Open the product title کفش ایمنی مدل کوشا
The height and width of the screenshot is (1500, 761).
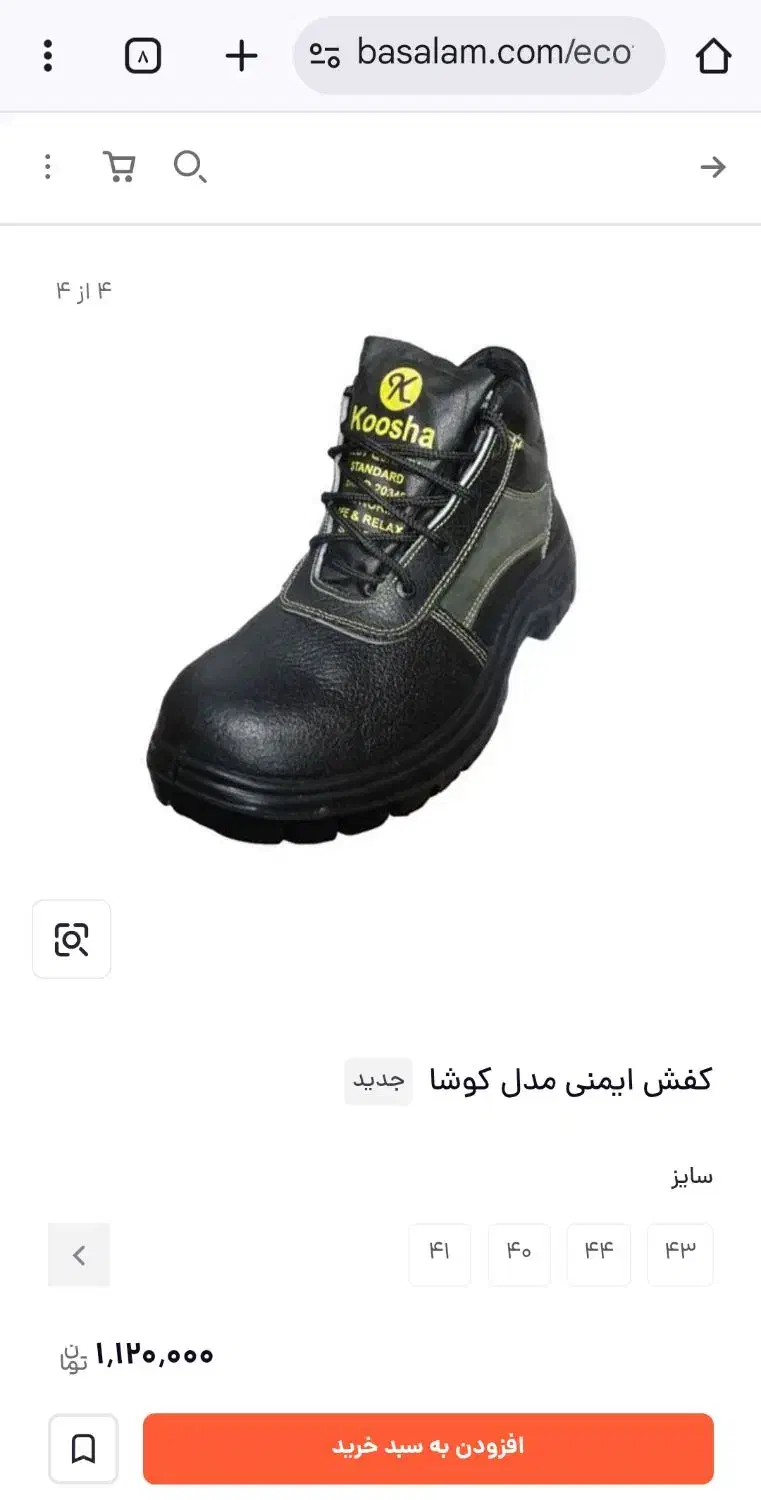pos(575,1079)
